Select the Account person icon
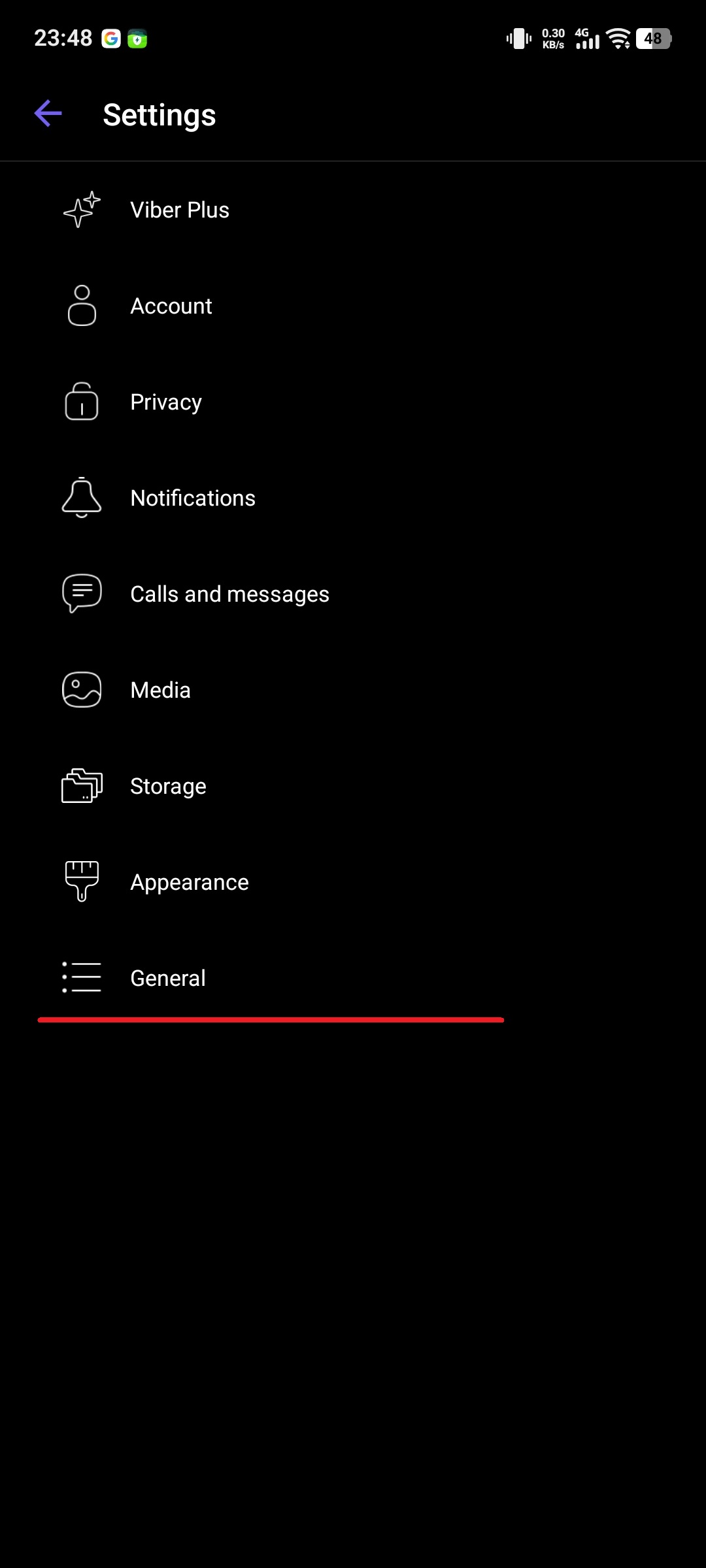Viewport: 706px width, 1568px height. click(81, 305)
